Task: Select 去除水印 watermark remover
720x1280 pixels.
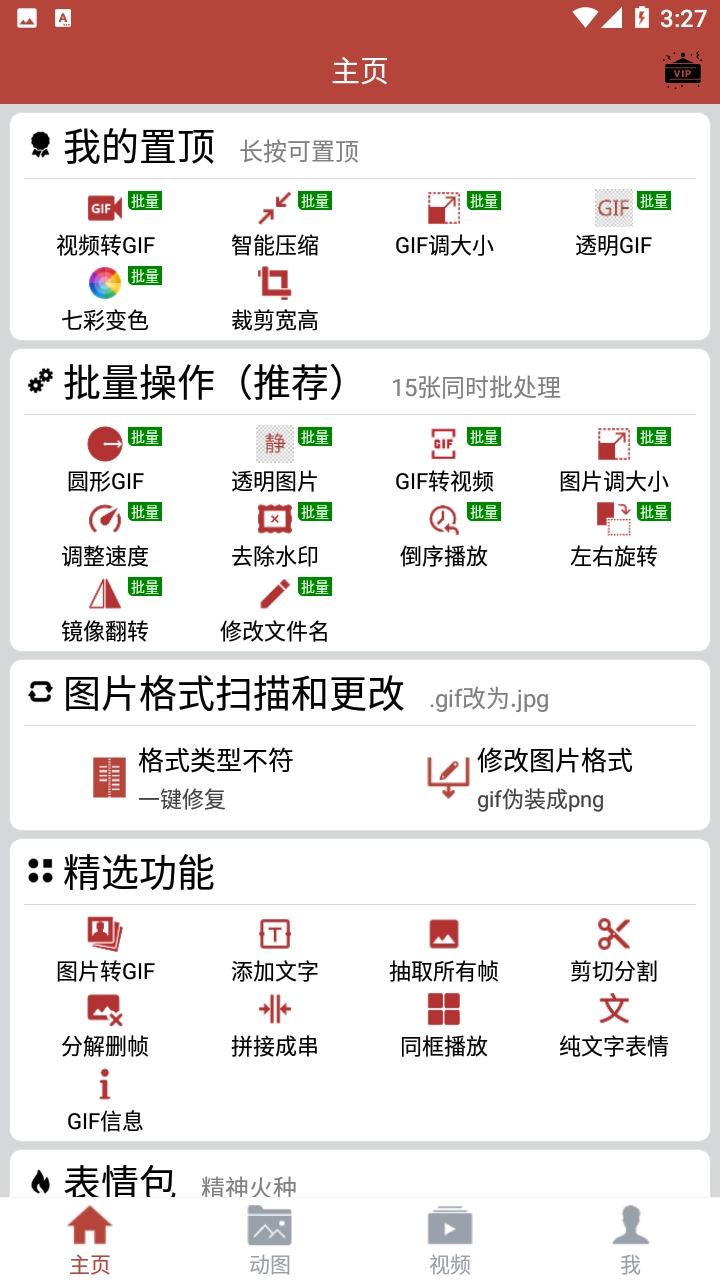Action: point(275,535)
